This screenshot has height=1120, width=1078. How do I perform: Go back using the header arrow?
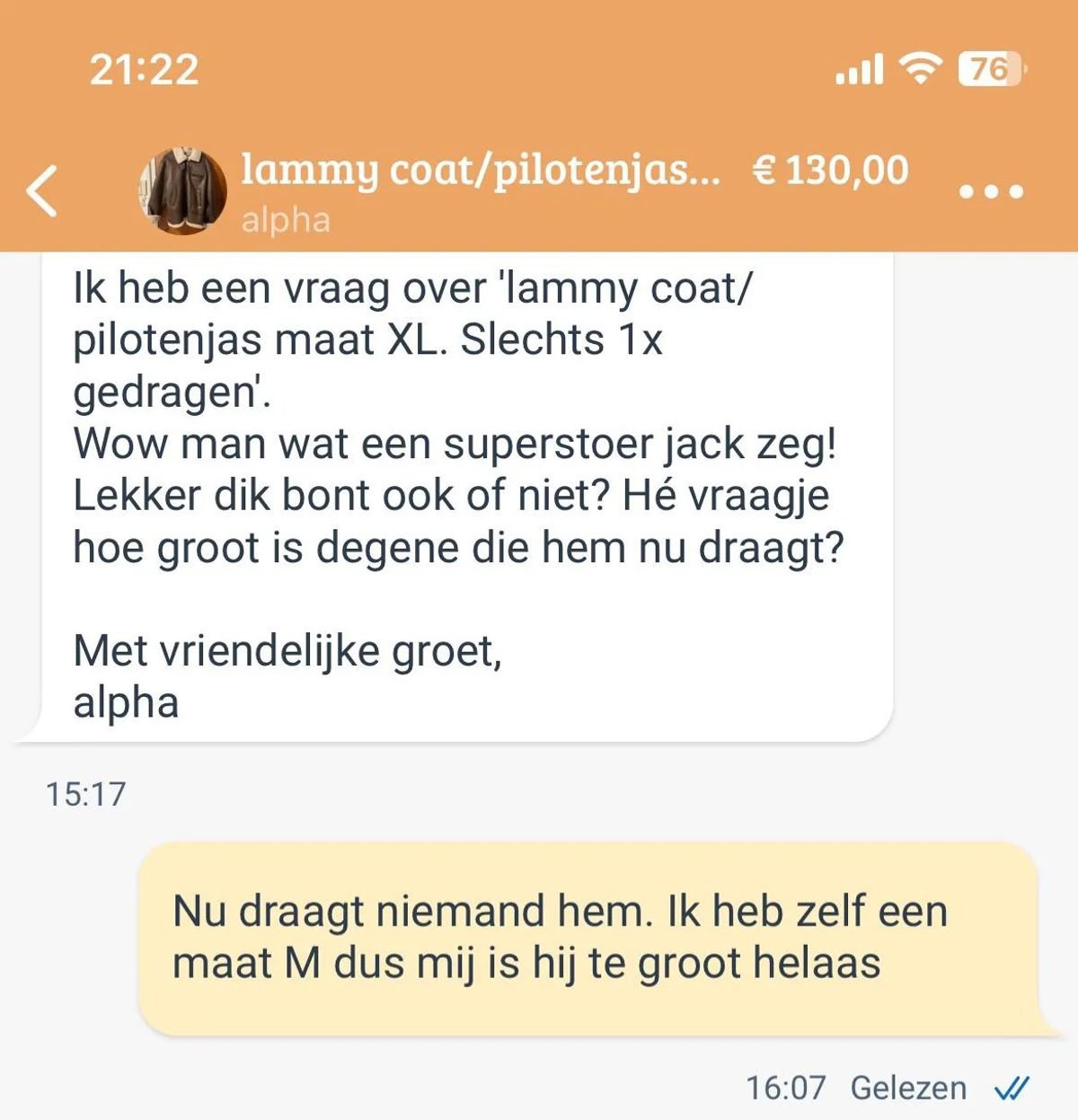point(42,190)
